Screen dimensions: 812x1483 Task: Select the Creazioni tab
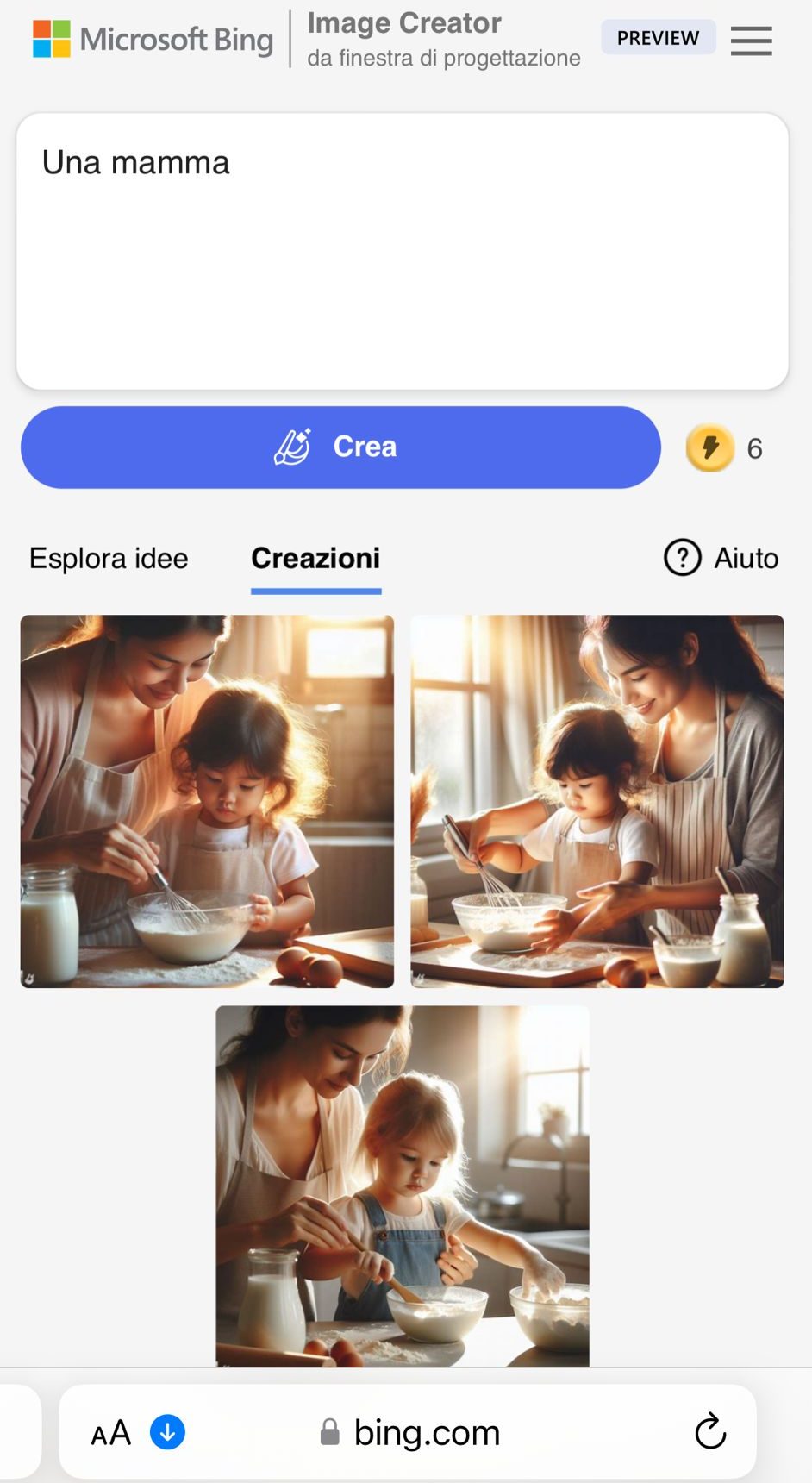pos(315,559)
